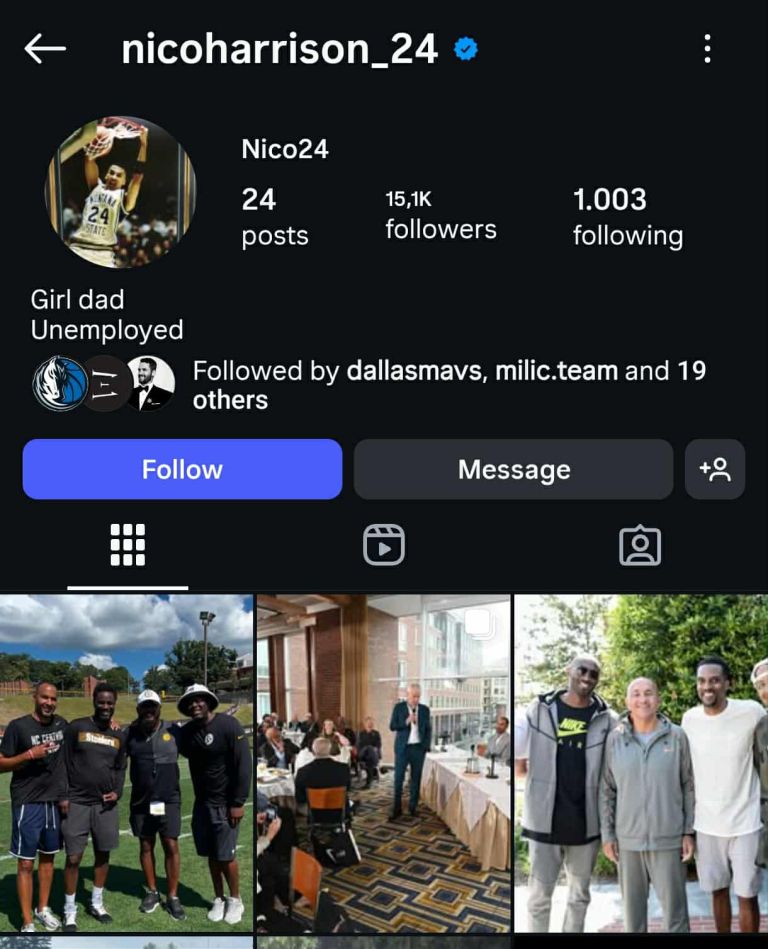Open the banquet room carousel post
768x949 pixels.
[x=383, y=764]
